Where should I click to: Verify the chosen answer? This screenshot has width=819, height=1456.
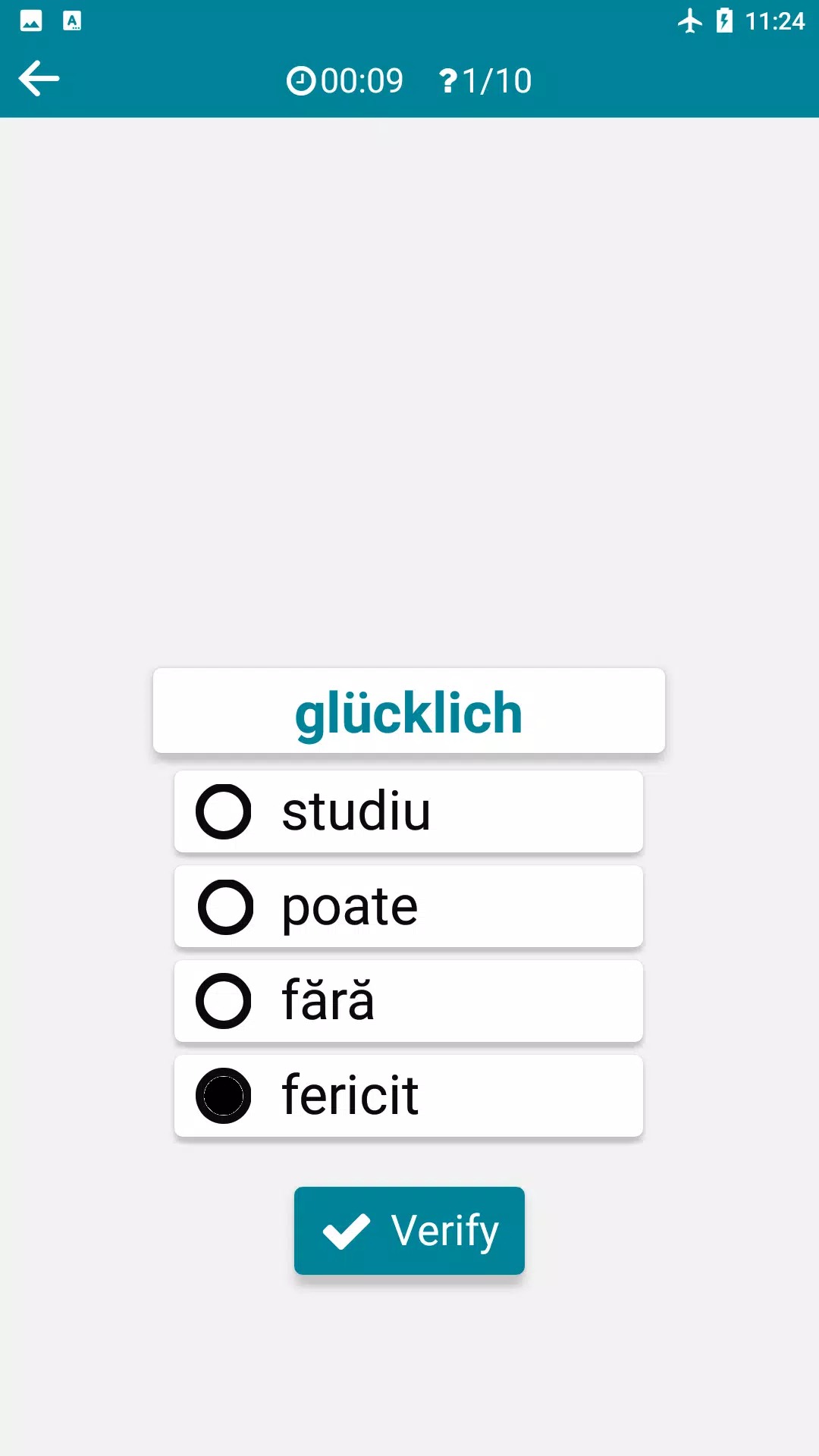coord(409,1230)
